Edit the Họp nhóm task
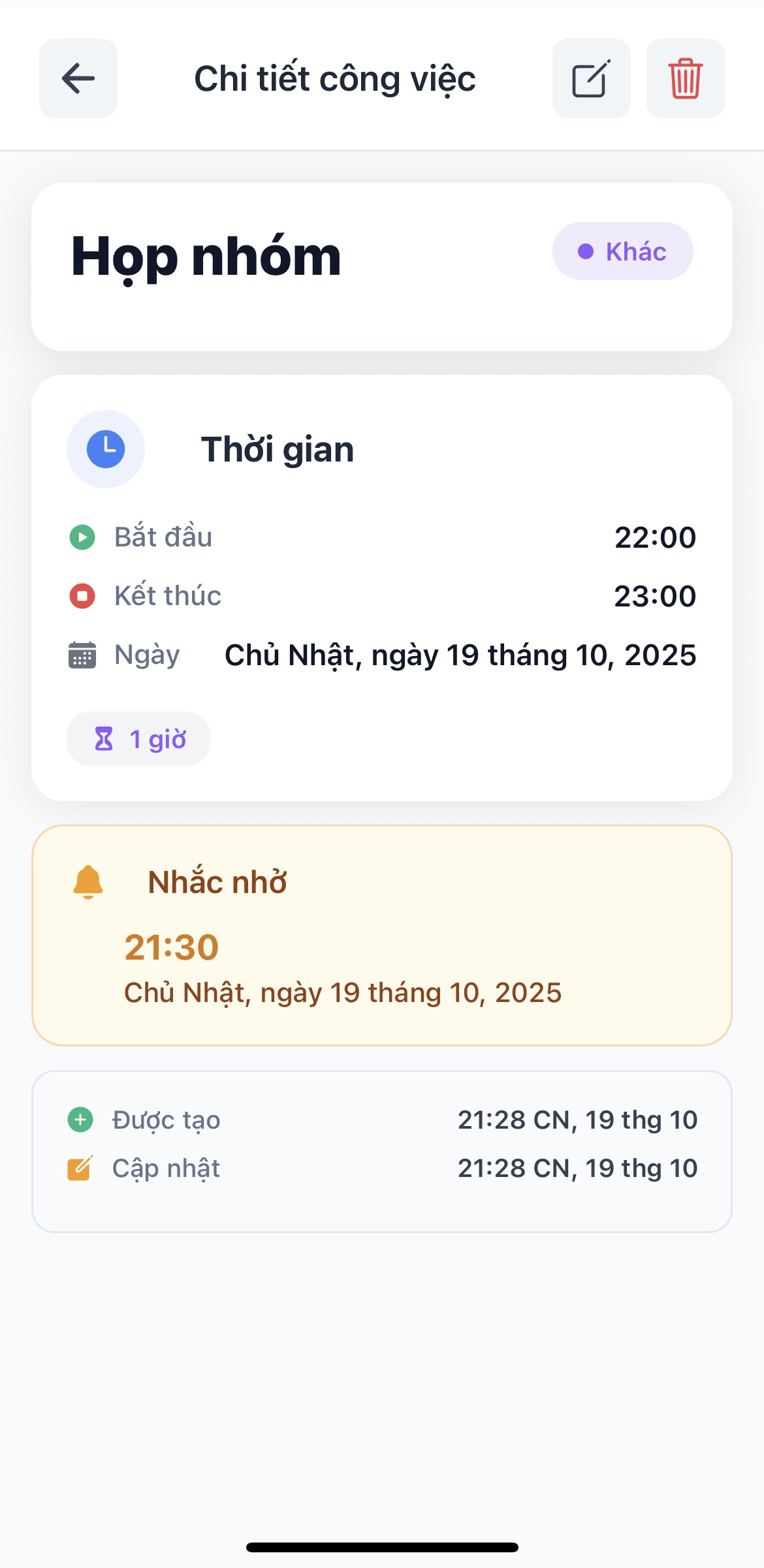Screen dimensions: 764x1568 pos(591,78)
